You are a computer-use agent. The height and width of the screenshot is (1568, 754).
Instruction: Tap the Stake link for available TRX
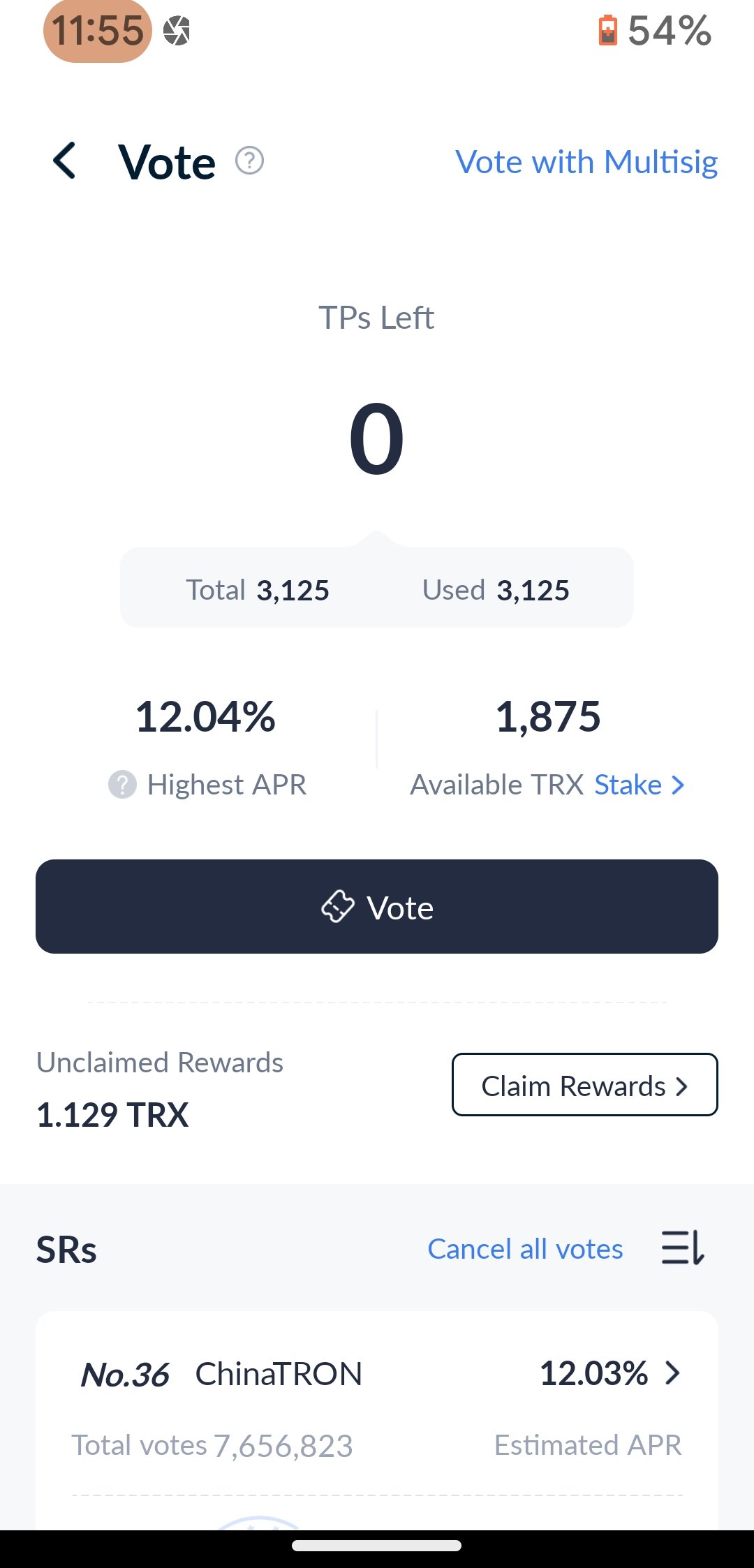[638, 785]
